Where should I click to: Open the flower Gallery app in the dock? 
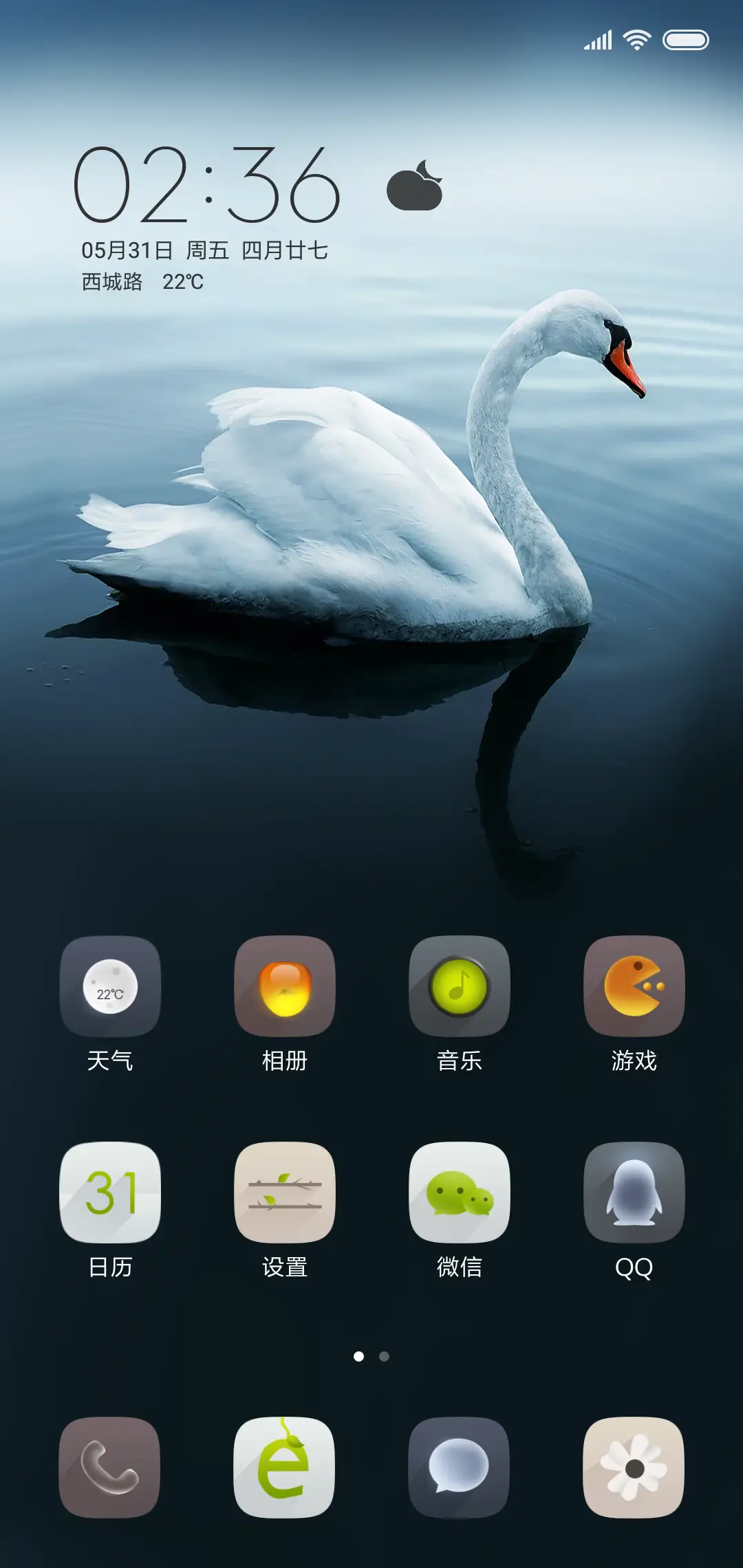(633, 1468)
